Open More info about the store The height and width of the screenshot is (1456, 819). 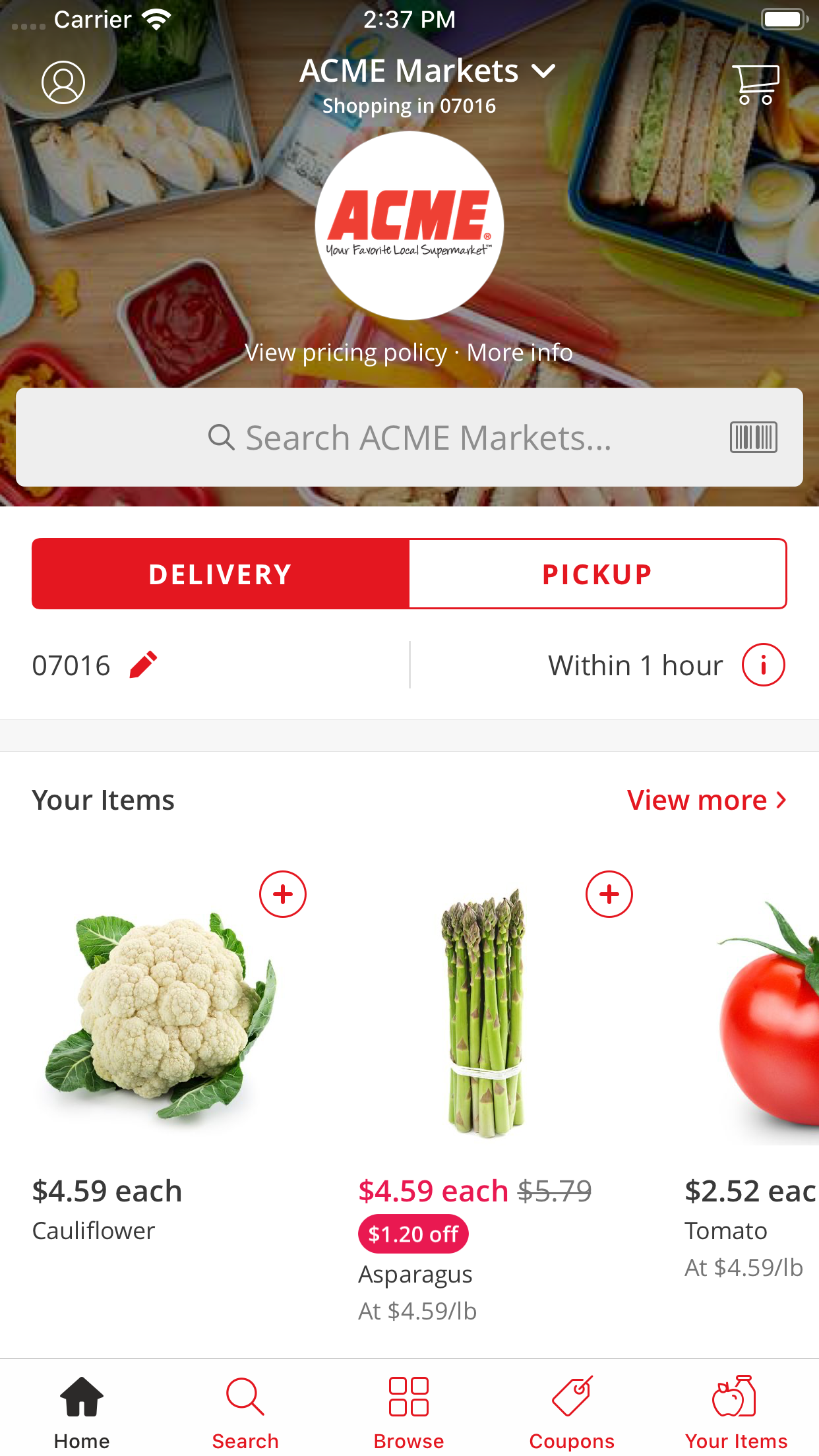tap(520, 353)
